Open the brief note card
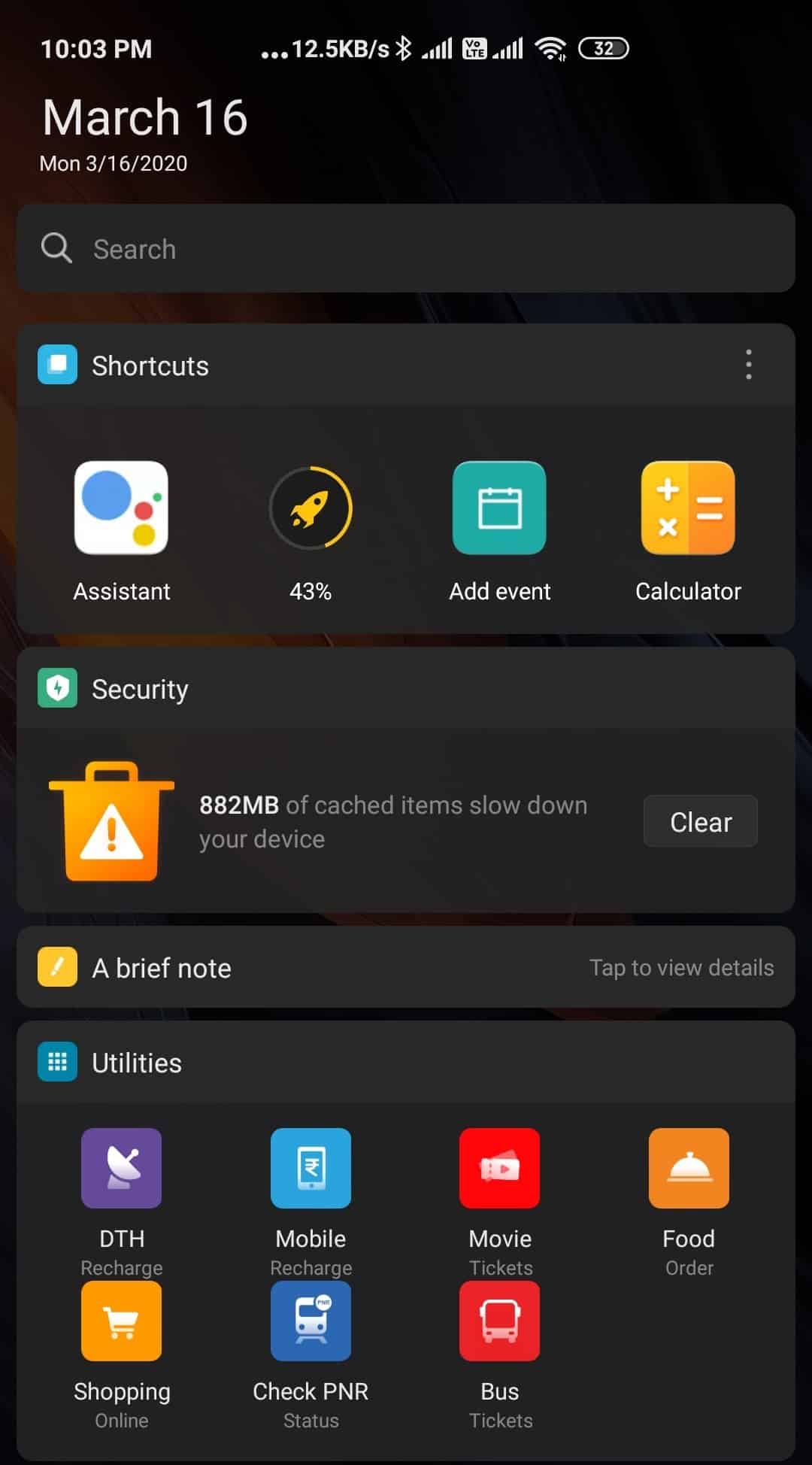 [x=406, y=967]
